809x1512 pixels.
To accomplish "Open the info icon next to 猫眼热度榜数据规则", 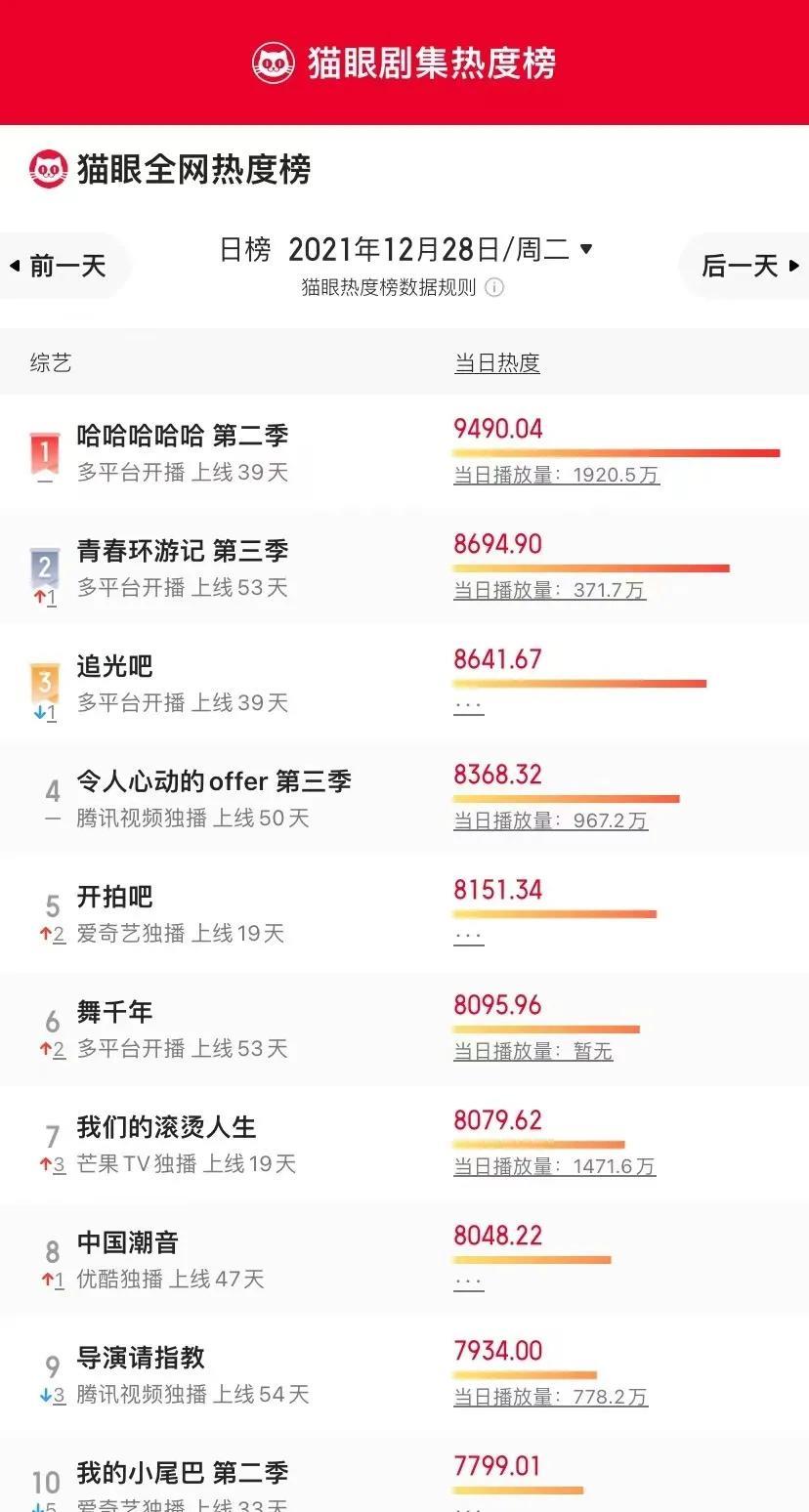I will (x=494, y=288).
